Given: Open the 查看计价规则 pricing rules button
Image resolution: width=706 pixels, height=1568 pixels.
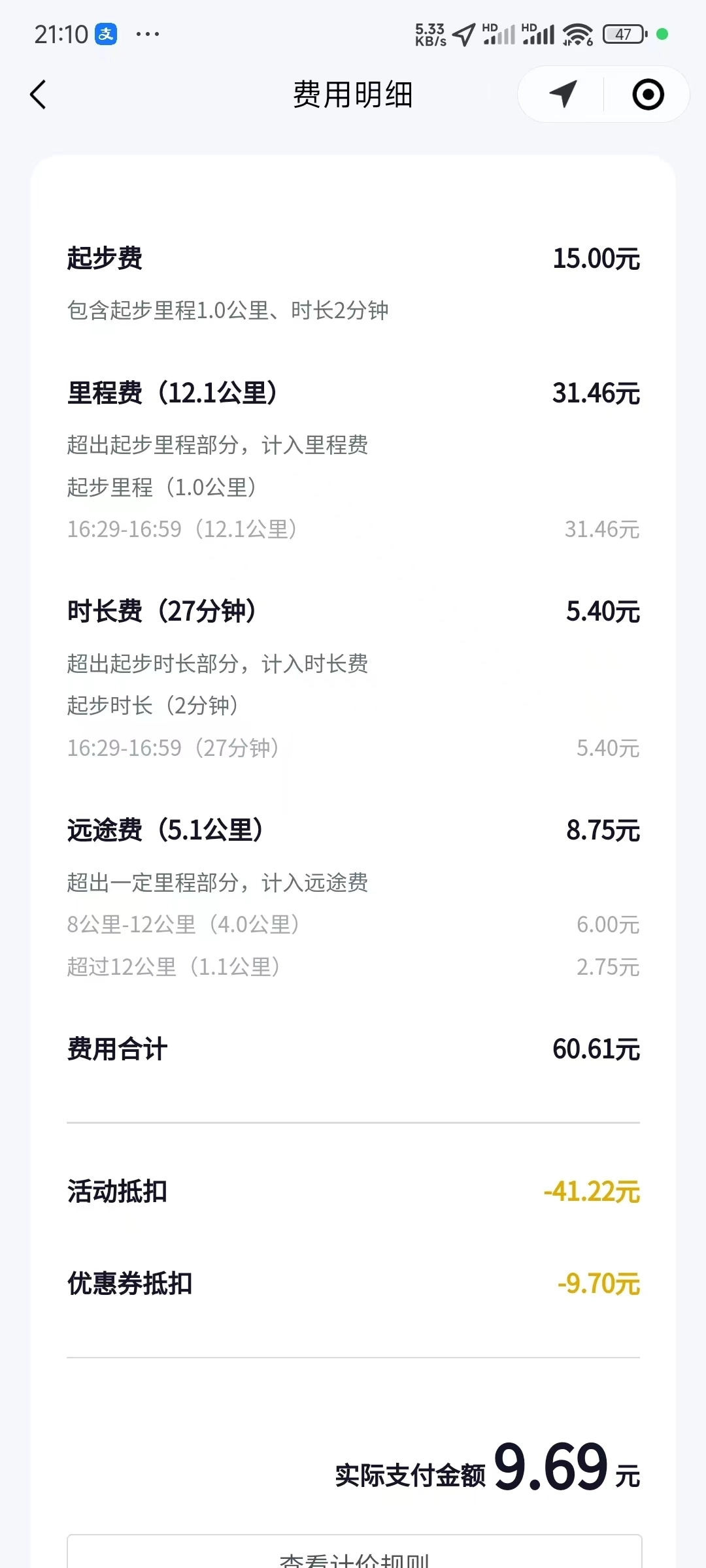Looking at the screenshot, I should pyautogui.click(x=354, y=1555).
